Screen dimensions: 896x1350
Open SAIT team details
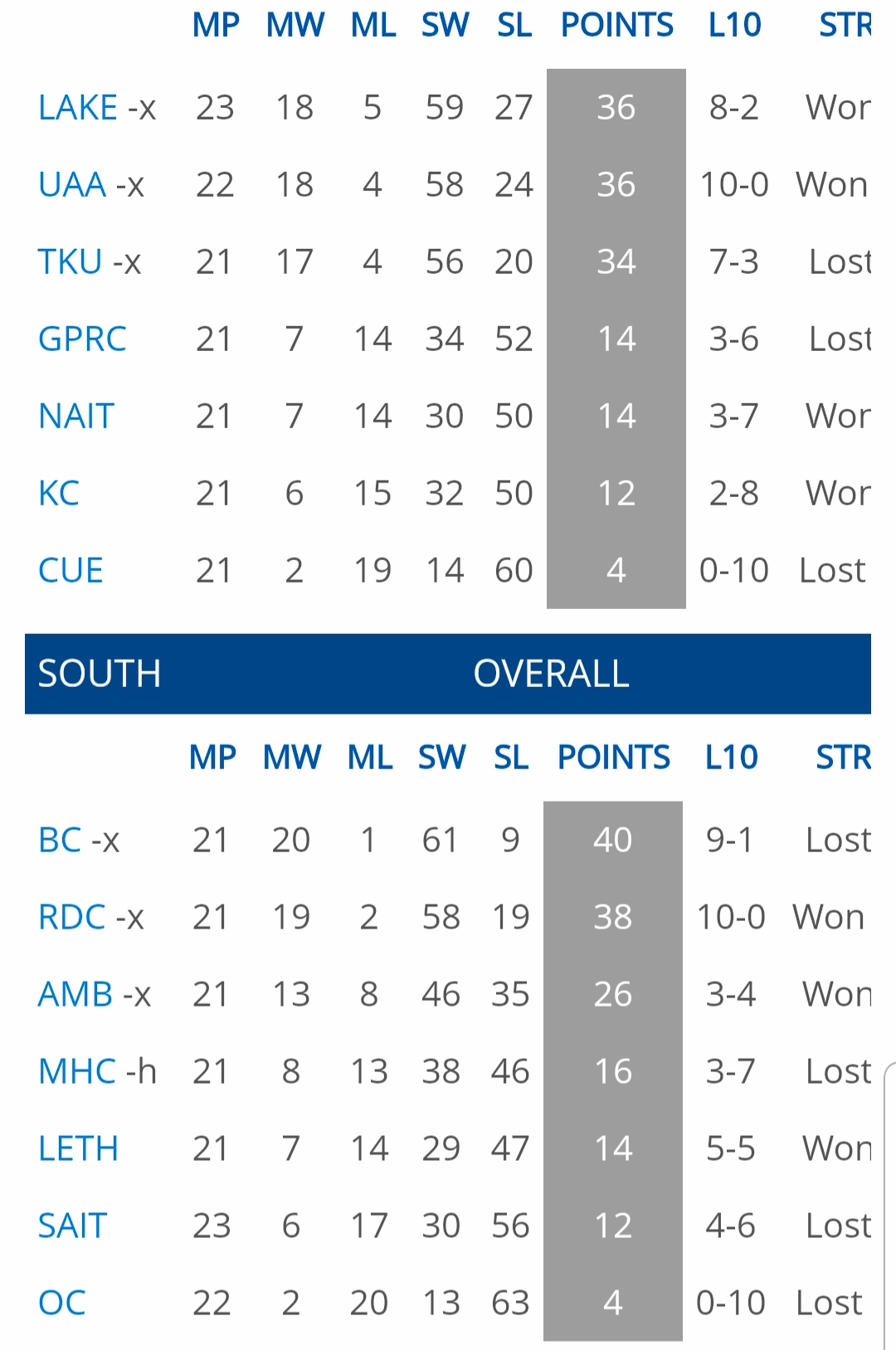tap(73, 1226)
